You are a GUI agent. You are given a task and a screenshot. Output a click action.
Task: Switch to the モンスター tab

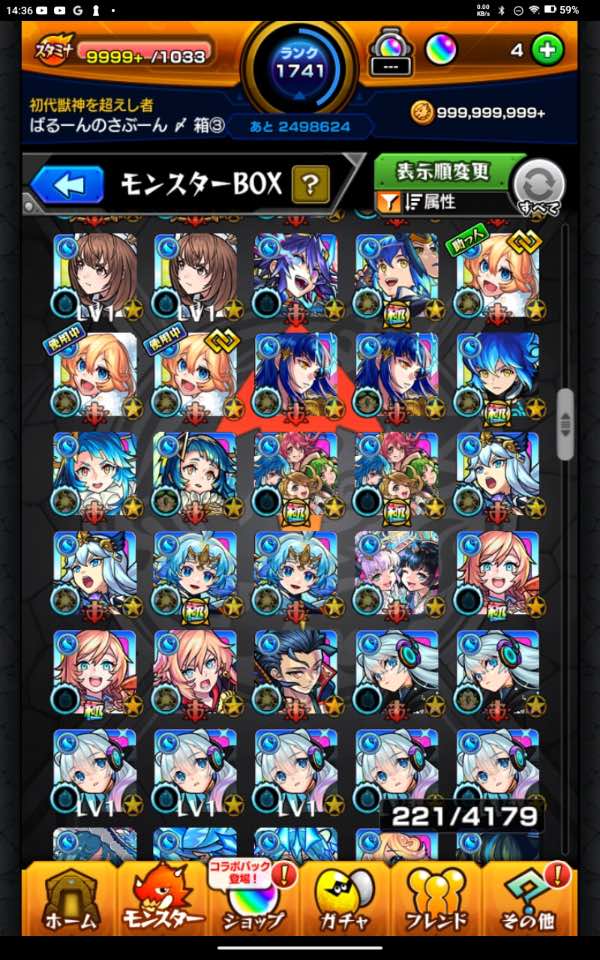pos(163,901)
